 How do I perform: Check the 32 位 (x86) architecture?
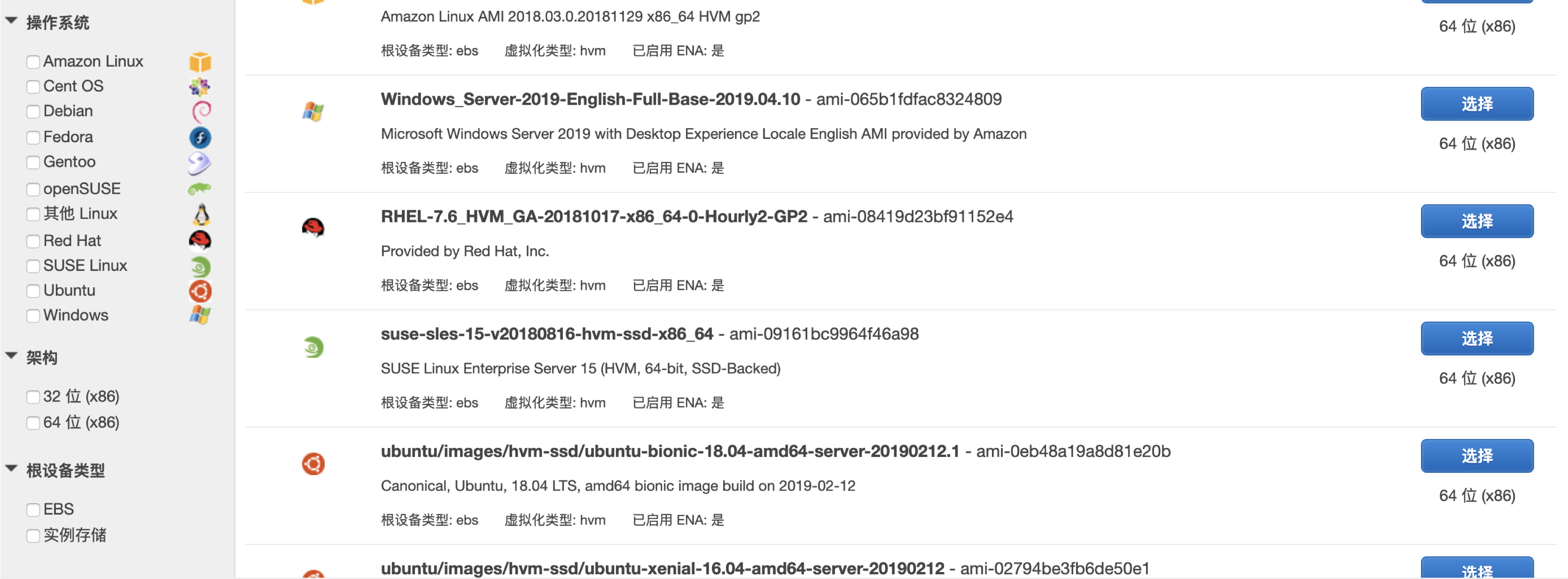[33, 397]
